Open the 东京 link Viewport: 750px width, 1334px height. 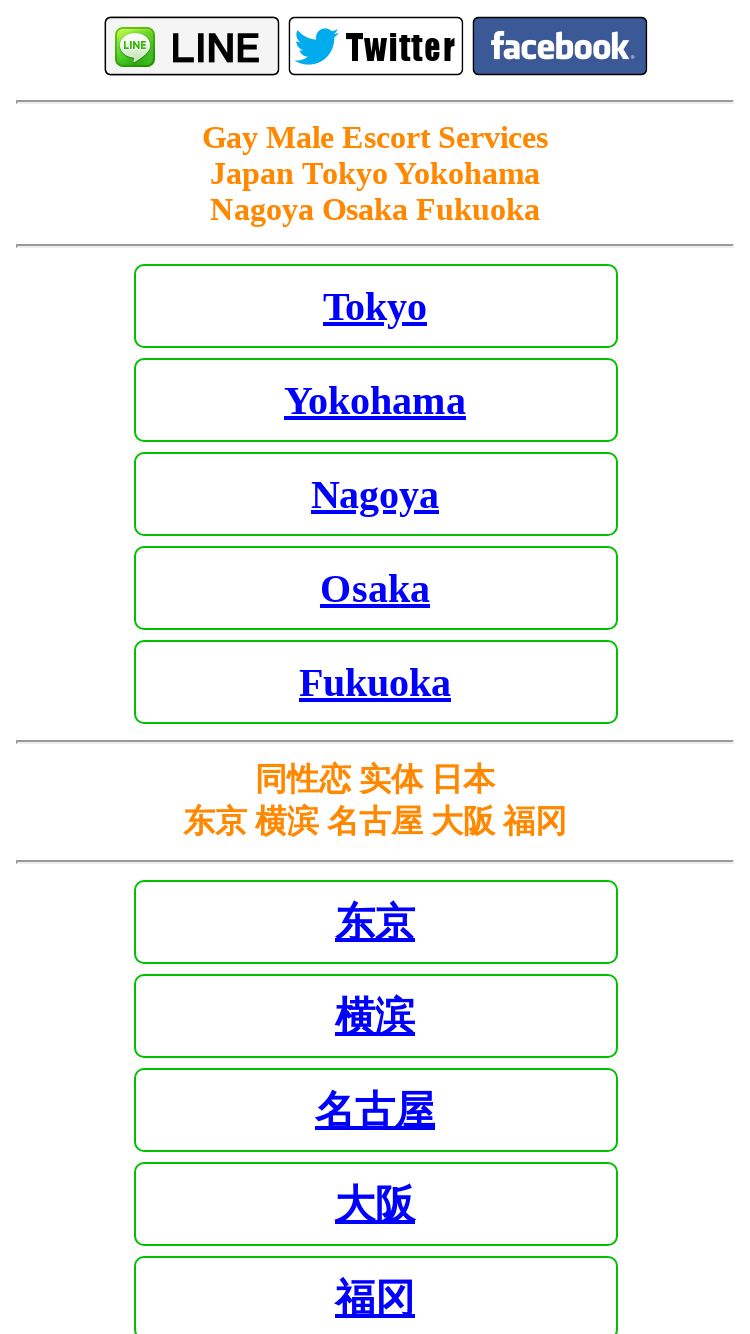[x=375, y=922]
